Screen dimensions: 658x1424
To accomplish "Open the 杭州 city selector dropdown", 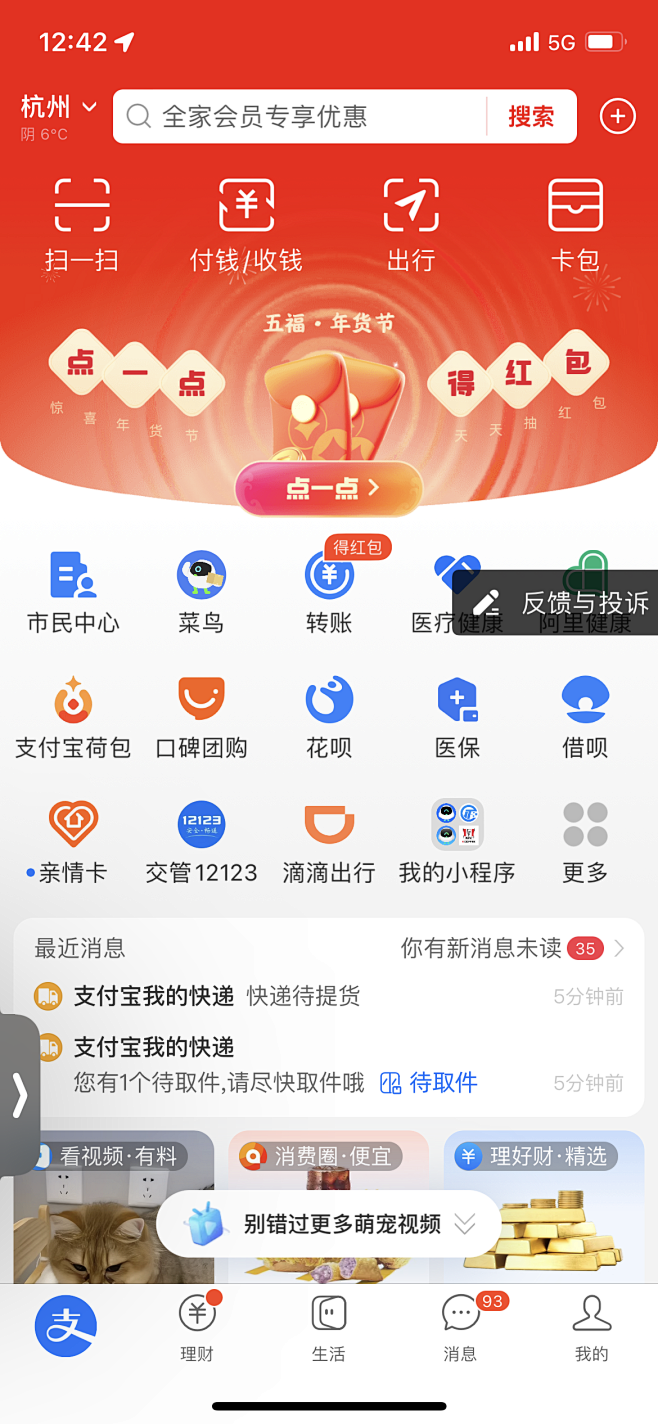I will pyautogui.click(x=58, y=108).
